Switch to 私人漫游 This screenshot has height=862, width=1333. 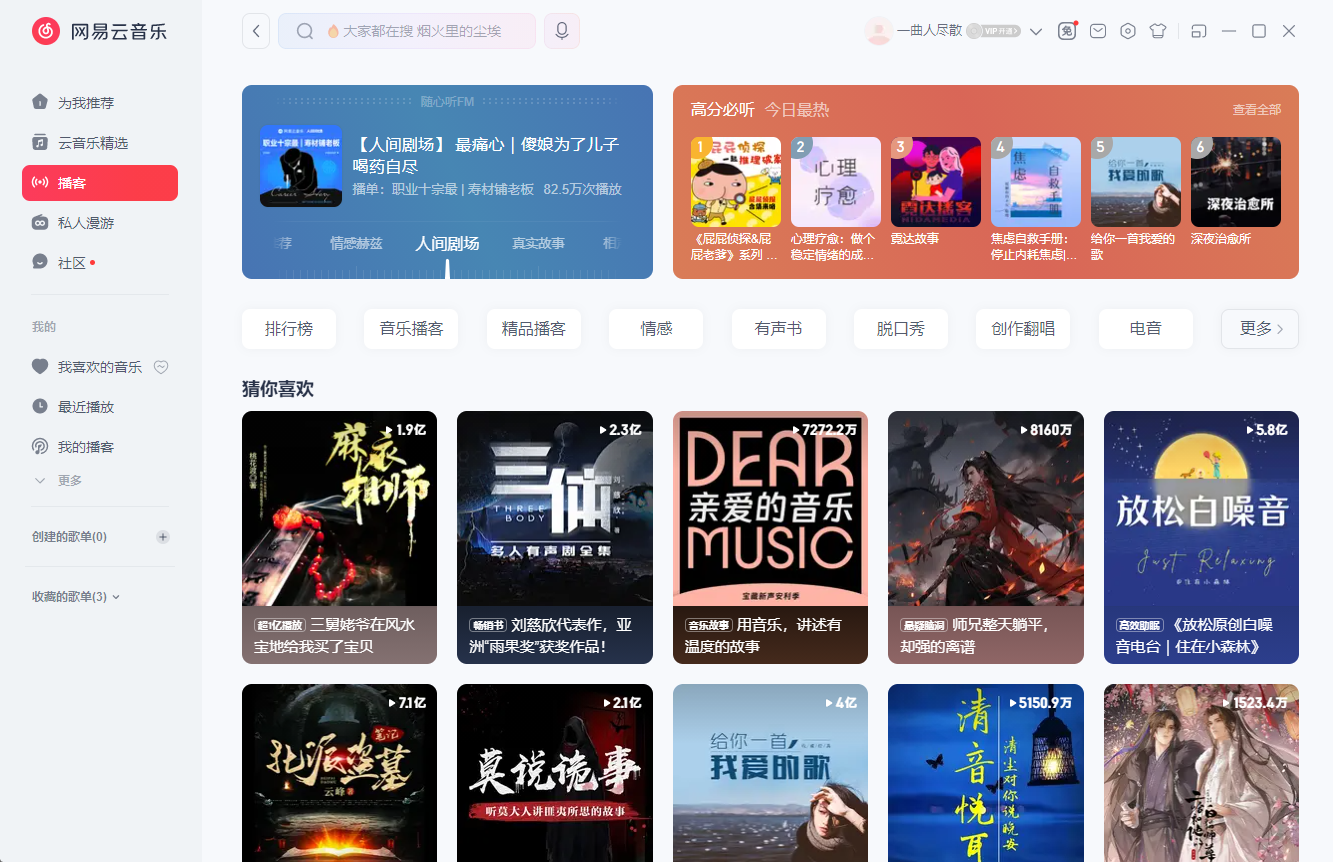pos(86,223)
